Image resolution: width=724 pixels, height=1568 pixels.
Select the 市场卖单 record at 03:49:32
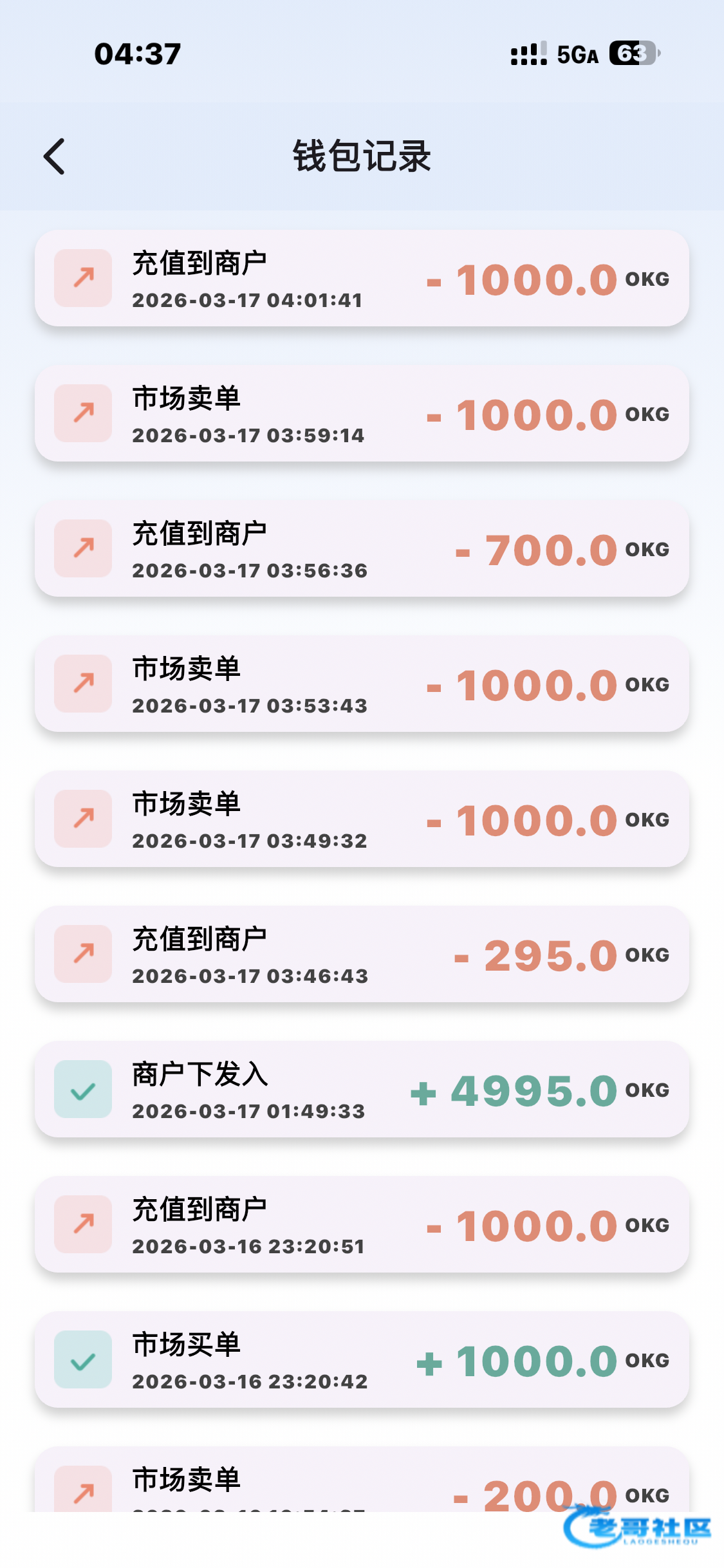pyautogui.click(x=362, y=819)
